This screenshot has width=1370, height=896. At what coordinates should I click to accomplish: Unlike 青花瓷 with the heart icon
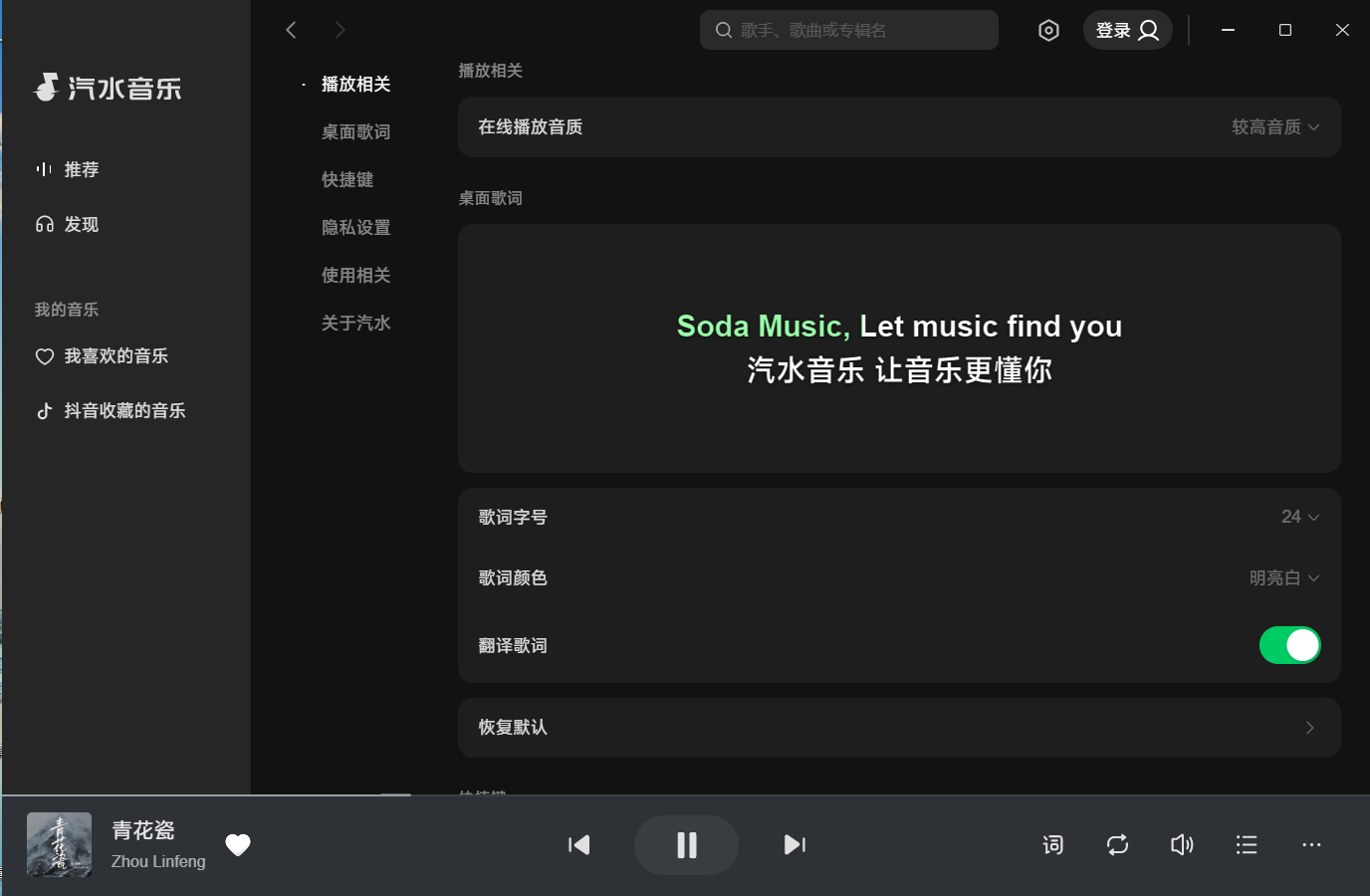pos(238,845)
